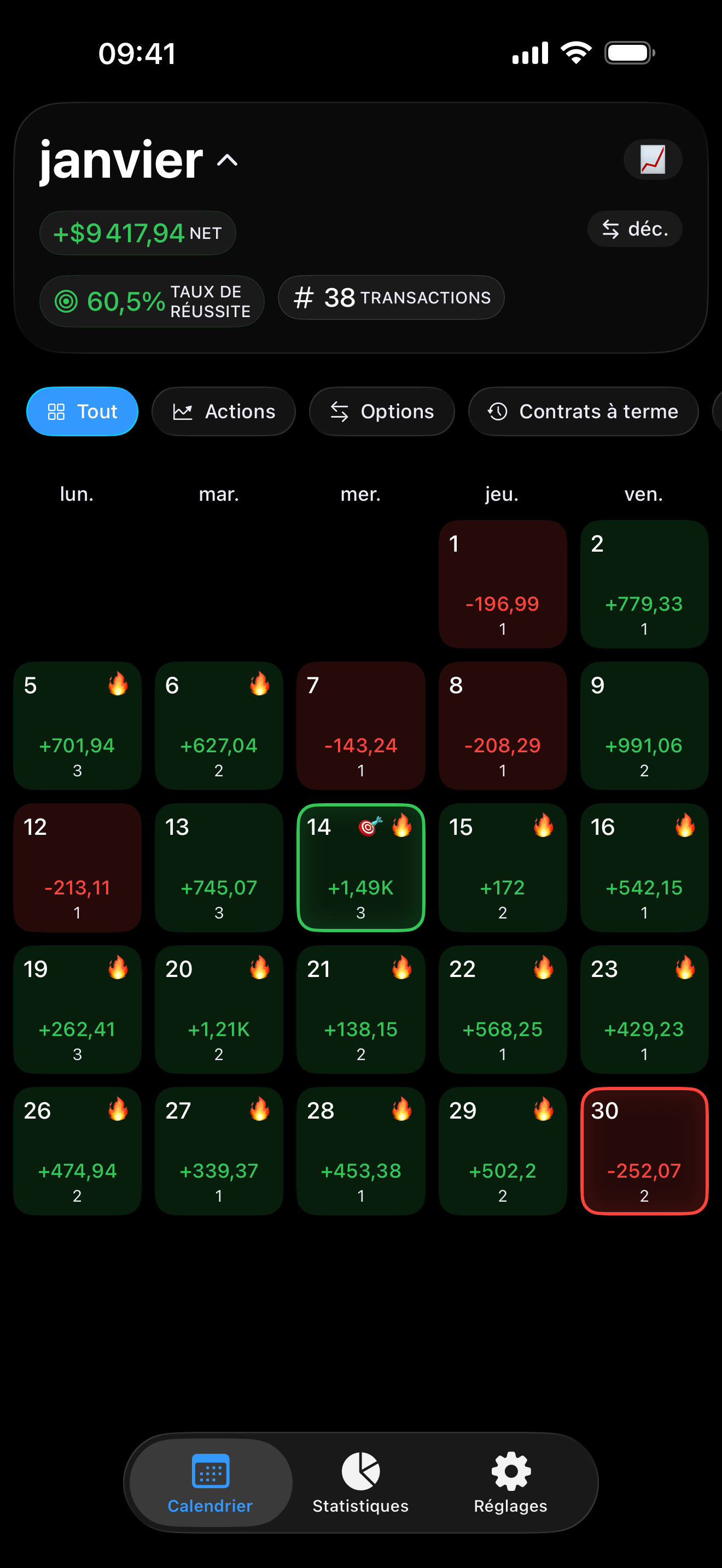The width and height of the screenshot is (722, 1568).
Task: Tap the +$9 417,94 NET pill
Action: [x=138, y=232]
